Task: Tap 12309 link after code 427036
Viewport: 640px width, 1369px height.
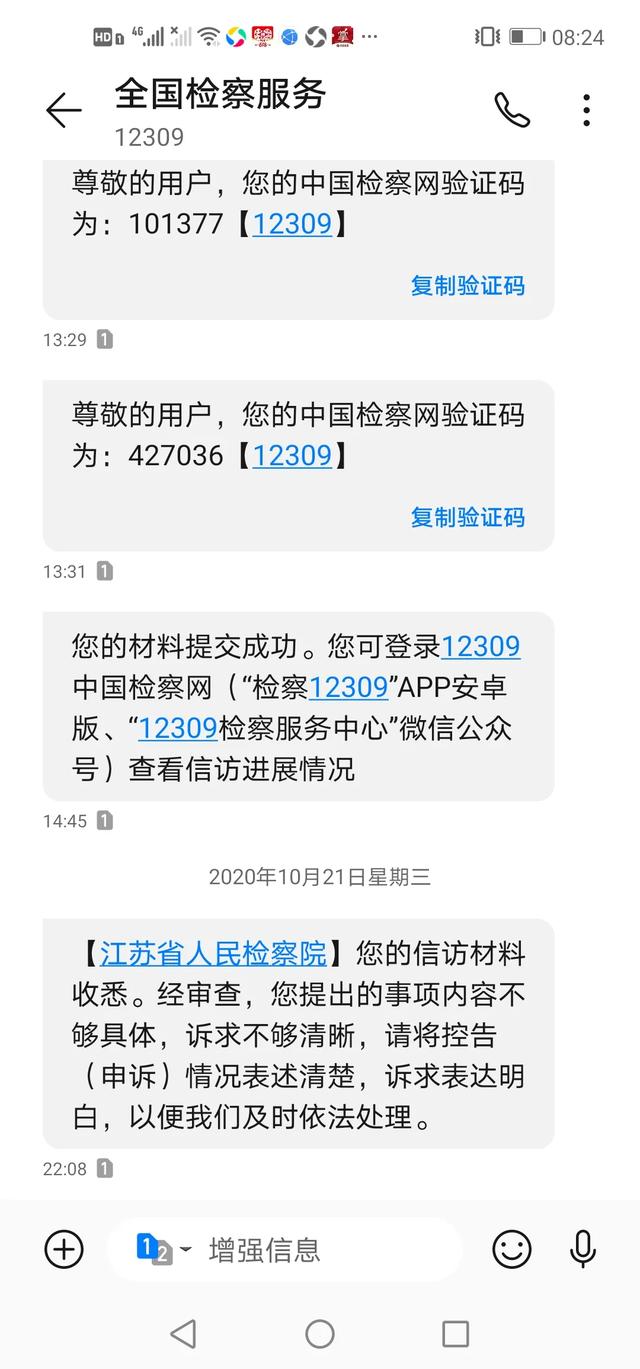Action: [292, 455]
